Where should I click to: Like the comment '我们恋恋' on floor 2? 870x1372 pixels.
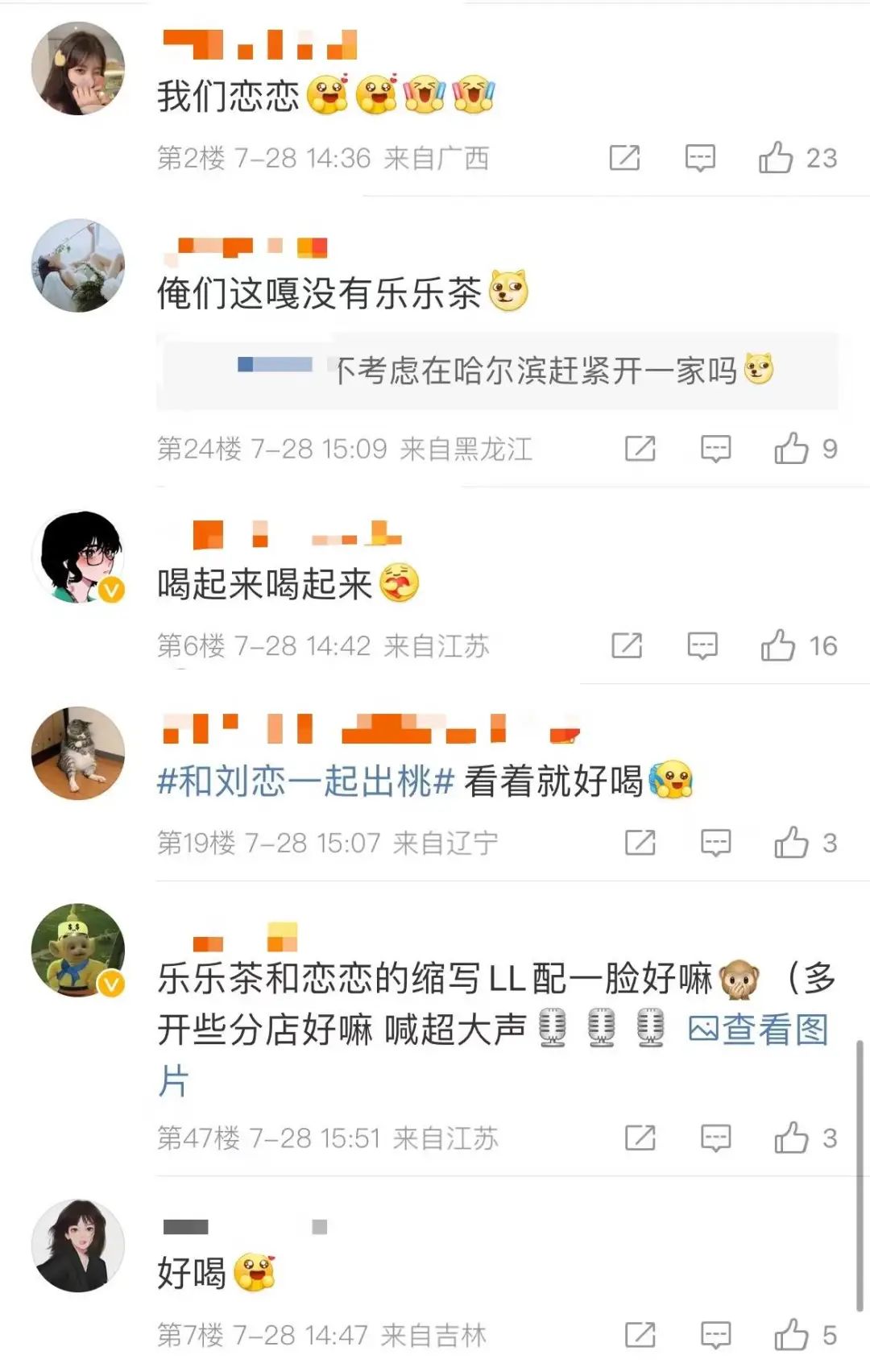click(x=777, y=158)
